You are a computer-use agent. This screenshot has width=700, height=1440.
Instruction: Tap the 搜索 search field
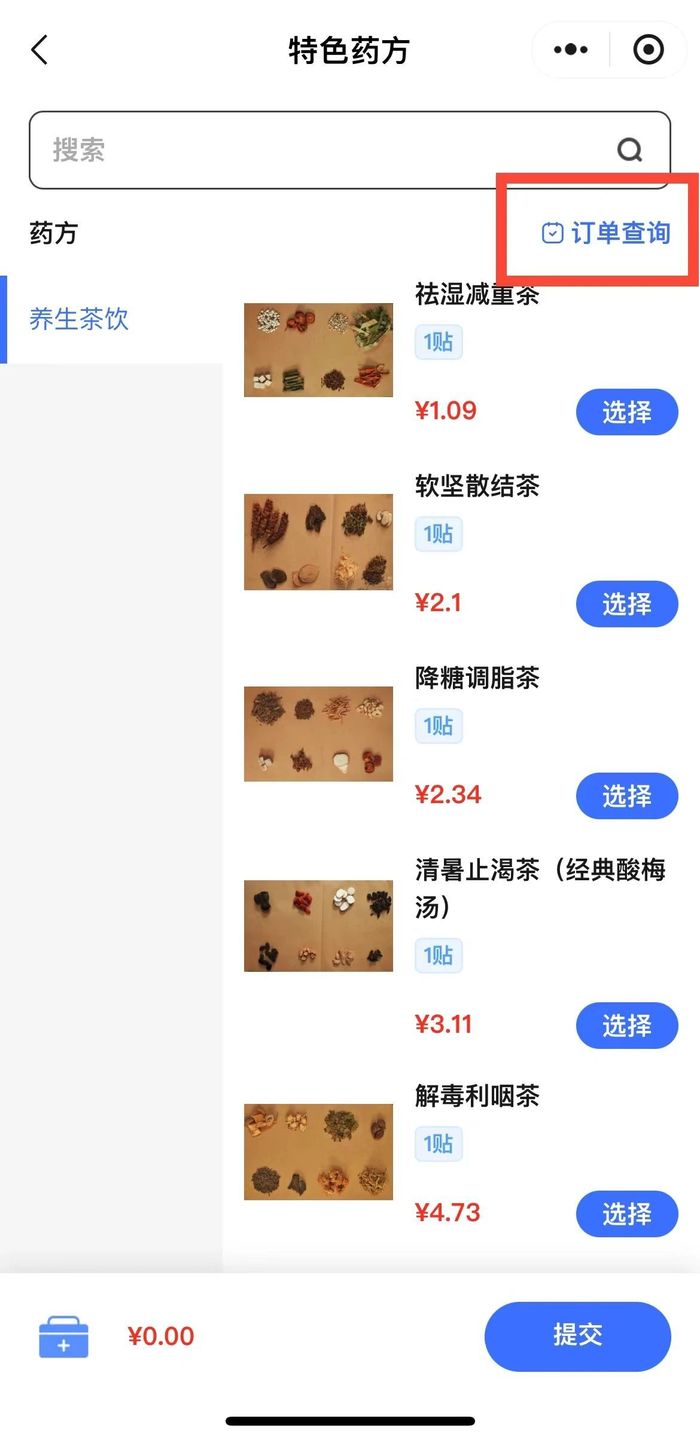click(320, 150)
